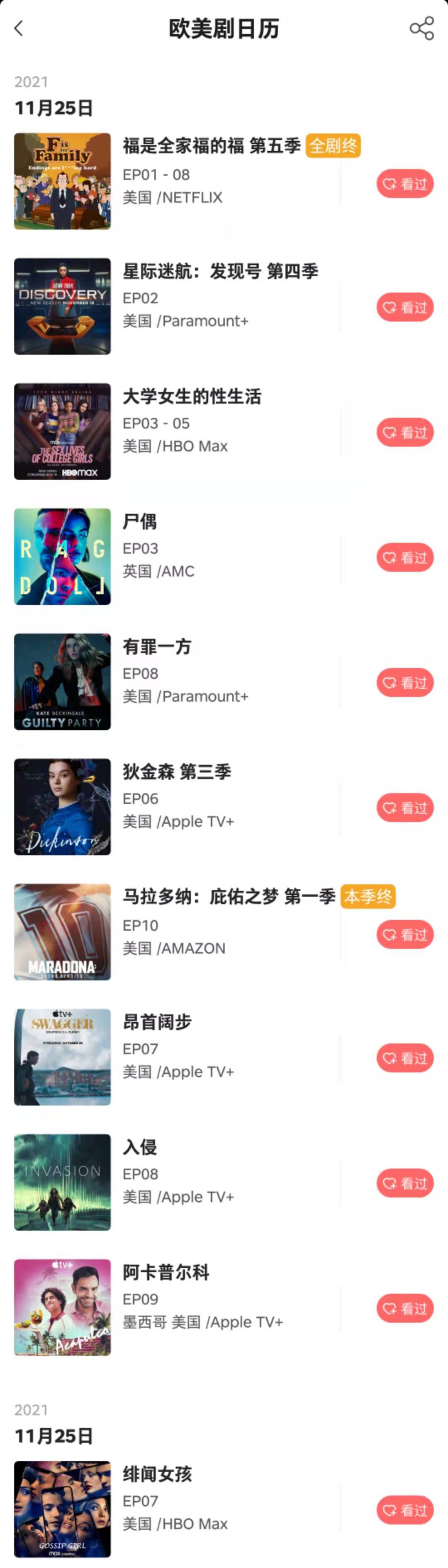Viewport: 448px width, 1568px height.
Task: Mark 有罪一方 as watched
Action: pyautogui.click(x=405, y=682)
